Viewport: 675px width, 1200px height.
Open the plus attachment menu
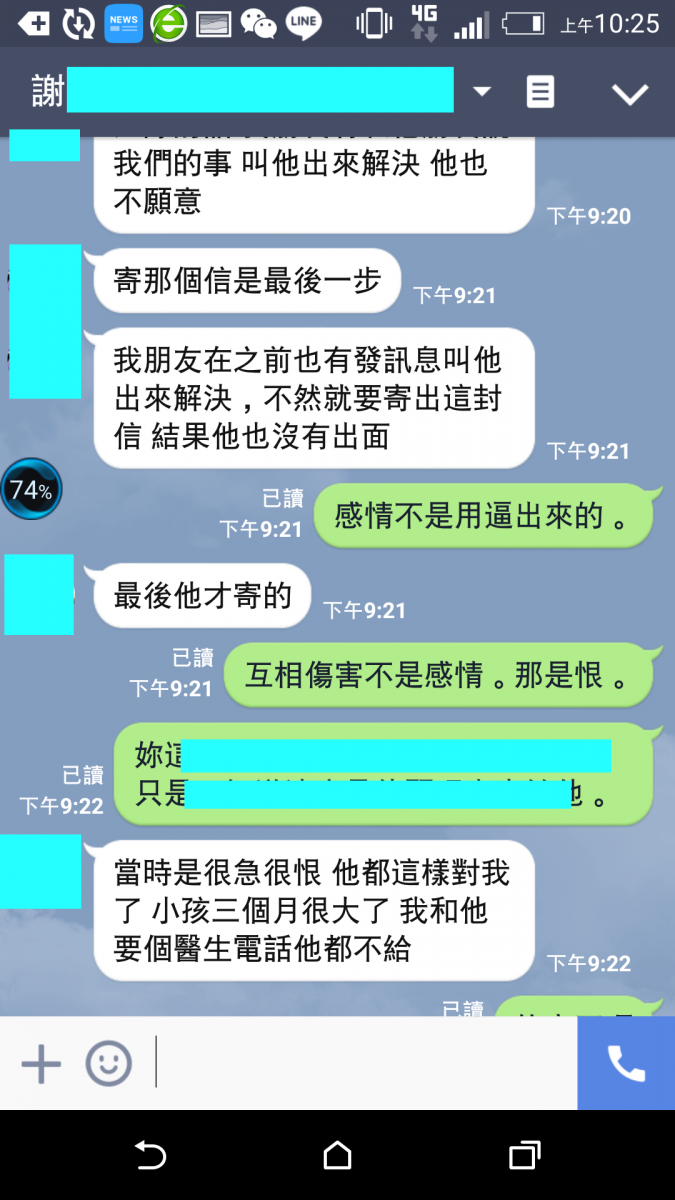click(x=41, y=1063)
